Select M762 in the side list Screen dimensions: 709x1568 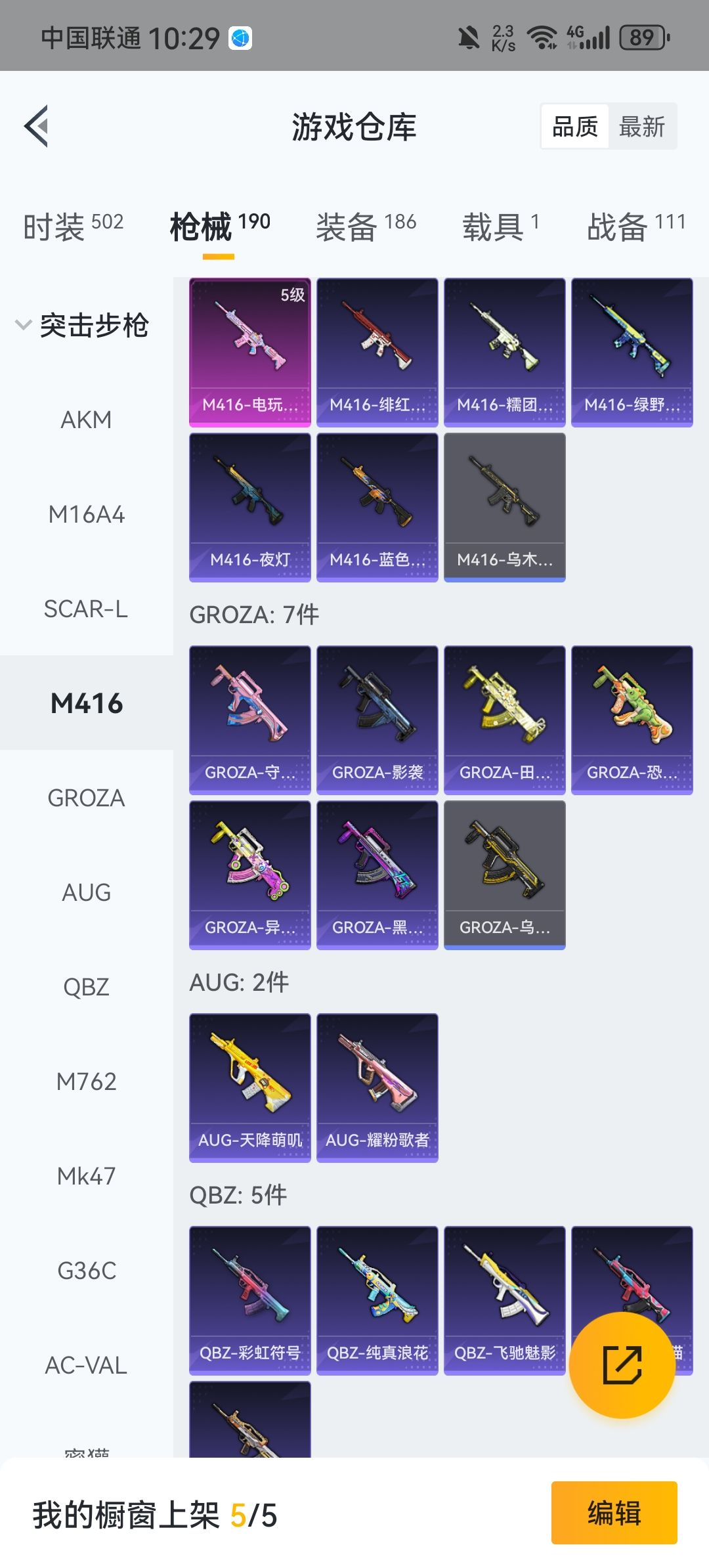point(86,1081)
